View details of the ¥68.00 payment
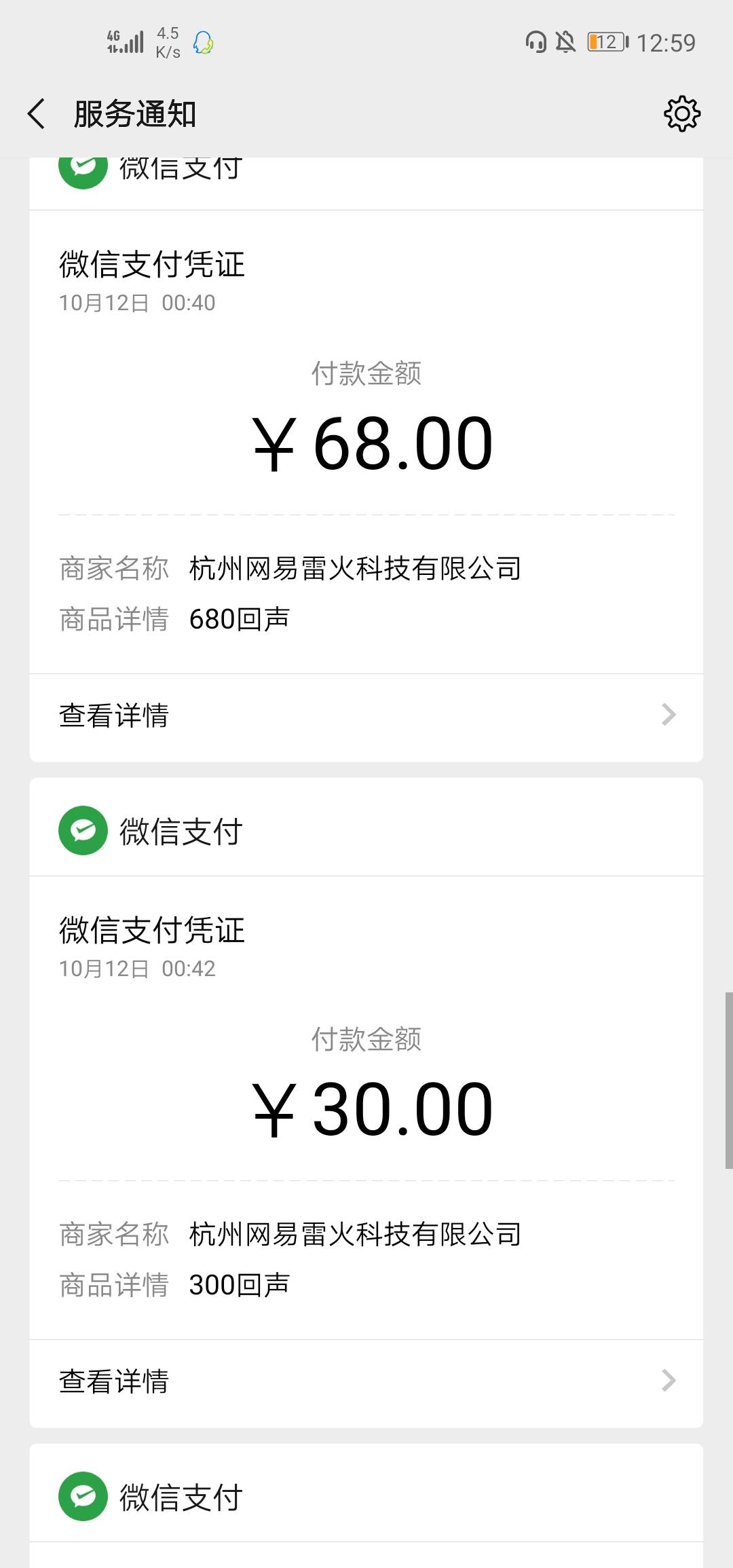Screen dimensions: 733x1568 365,715
